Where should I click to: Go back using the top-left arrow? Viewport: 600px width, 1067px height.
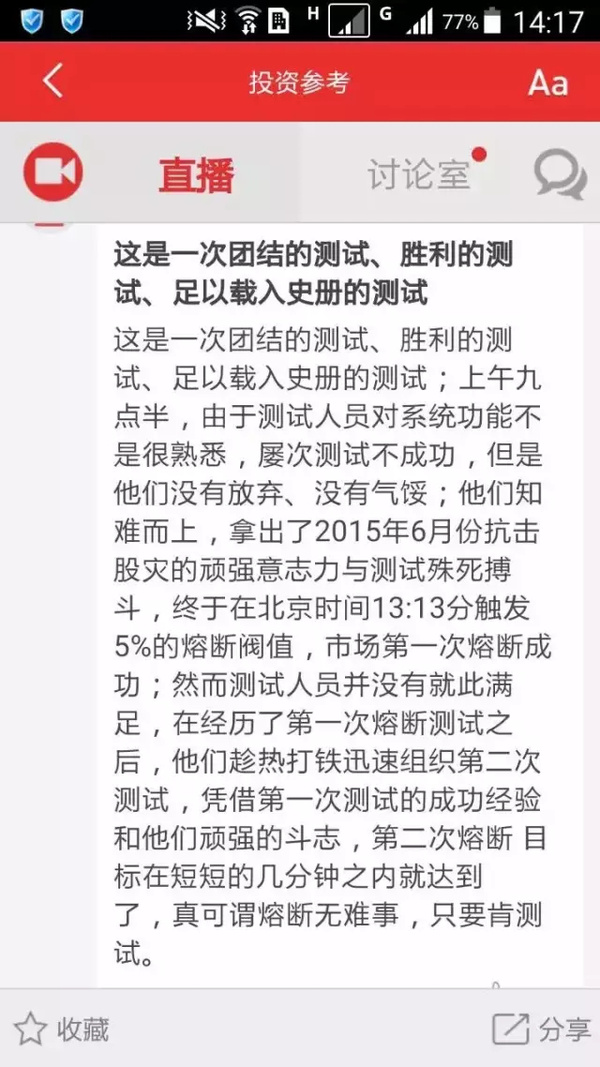pyautogui.click(x=53, y=81)
